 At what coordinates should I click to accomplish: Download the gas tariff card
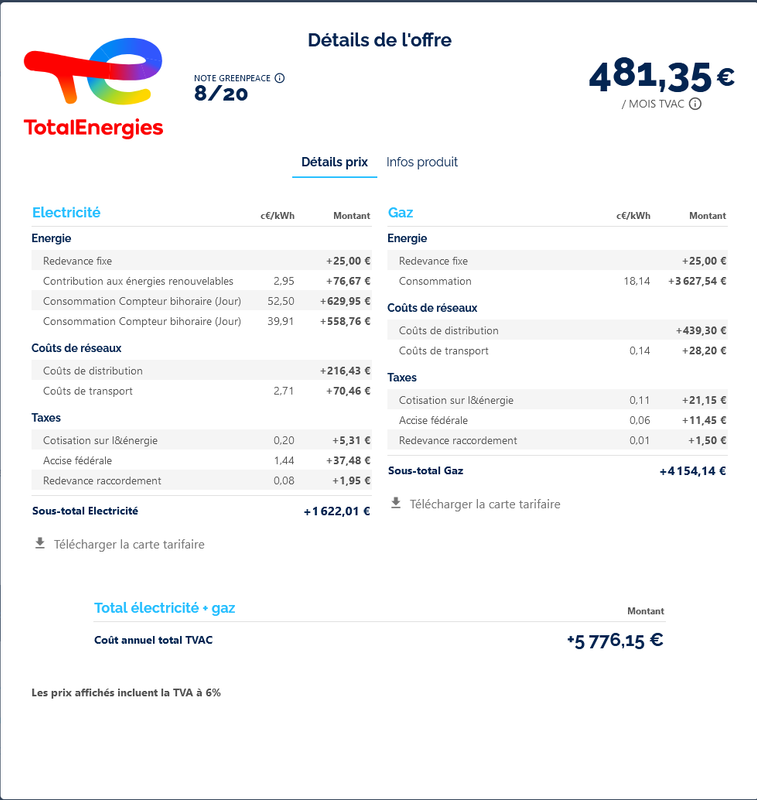pyautogui.click(x=484, y=504)
